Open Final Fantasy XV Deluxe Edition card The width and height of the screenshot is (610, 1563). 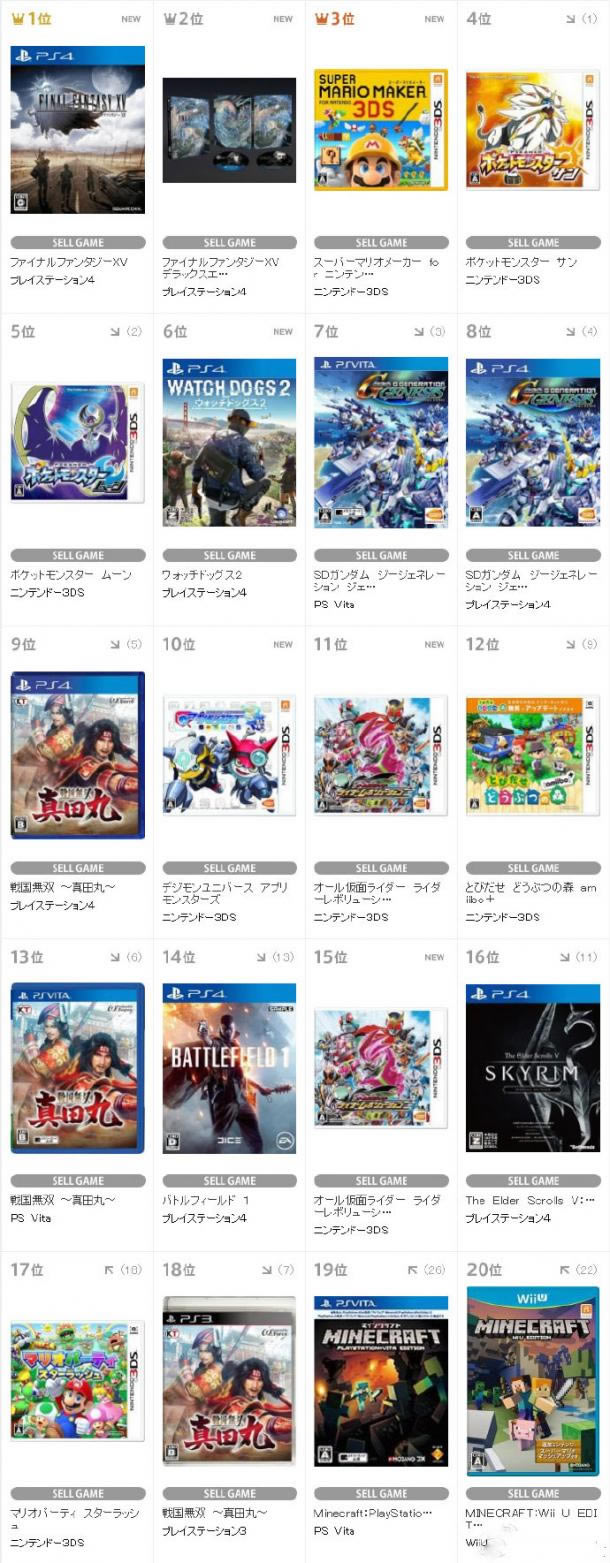[229, 130]
